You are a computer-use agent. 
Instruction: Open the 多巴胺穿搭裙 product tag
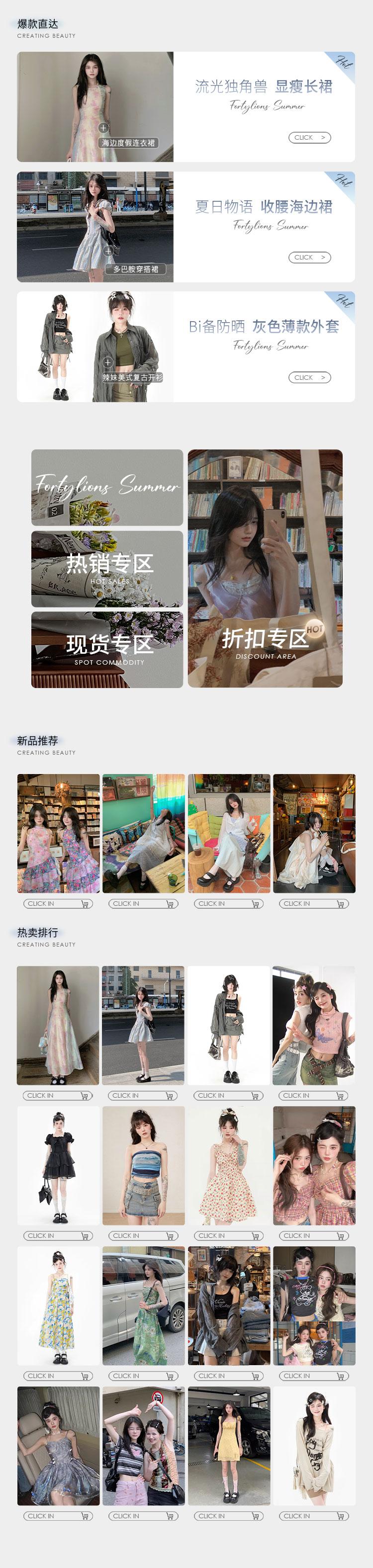click(x=136, y=269)
